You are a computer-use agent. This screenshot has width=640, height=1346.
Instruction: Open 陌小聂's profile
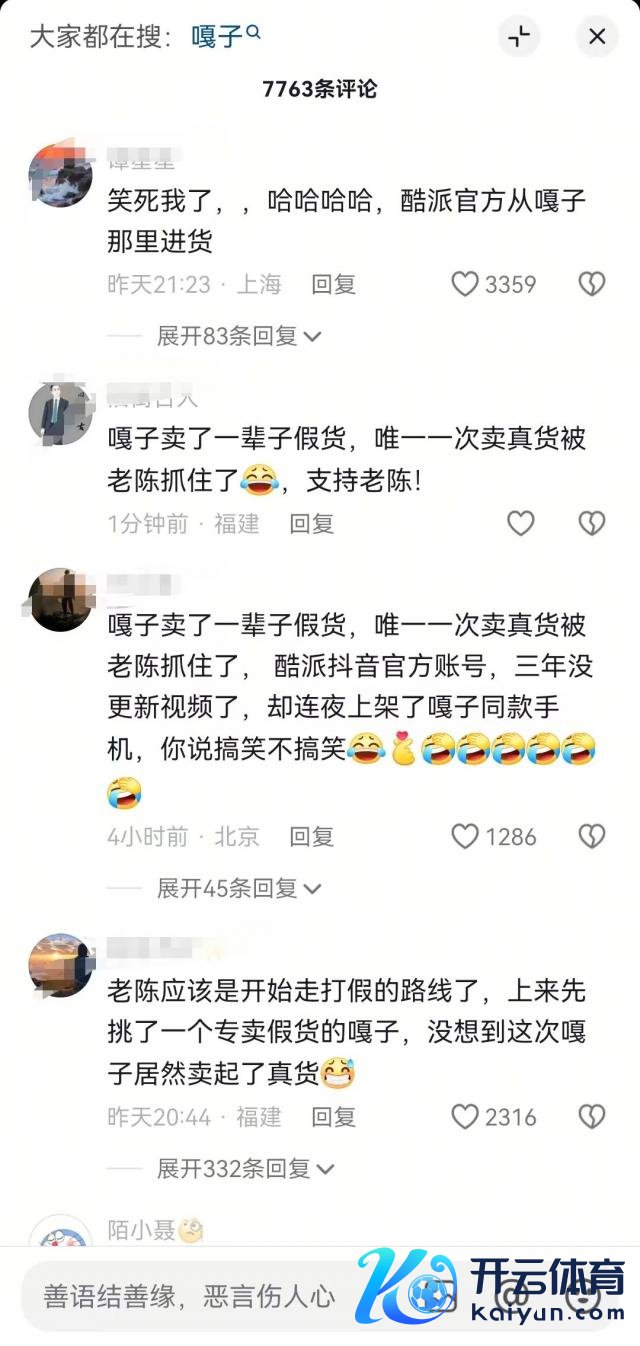(60, 1234)
